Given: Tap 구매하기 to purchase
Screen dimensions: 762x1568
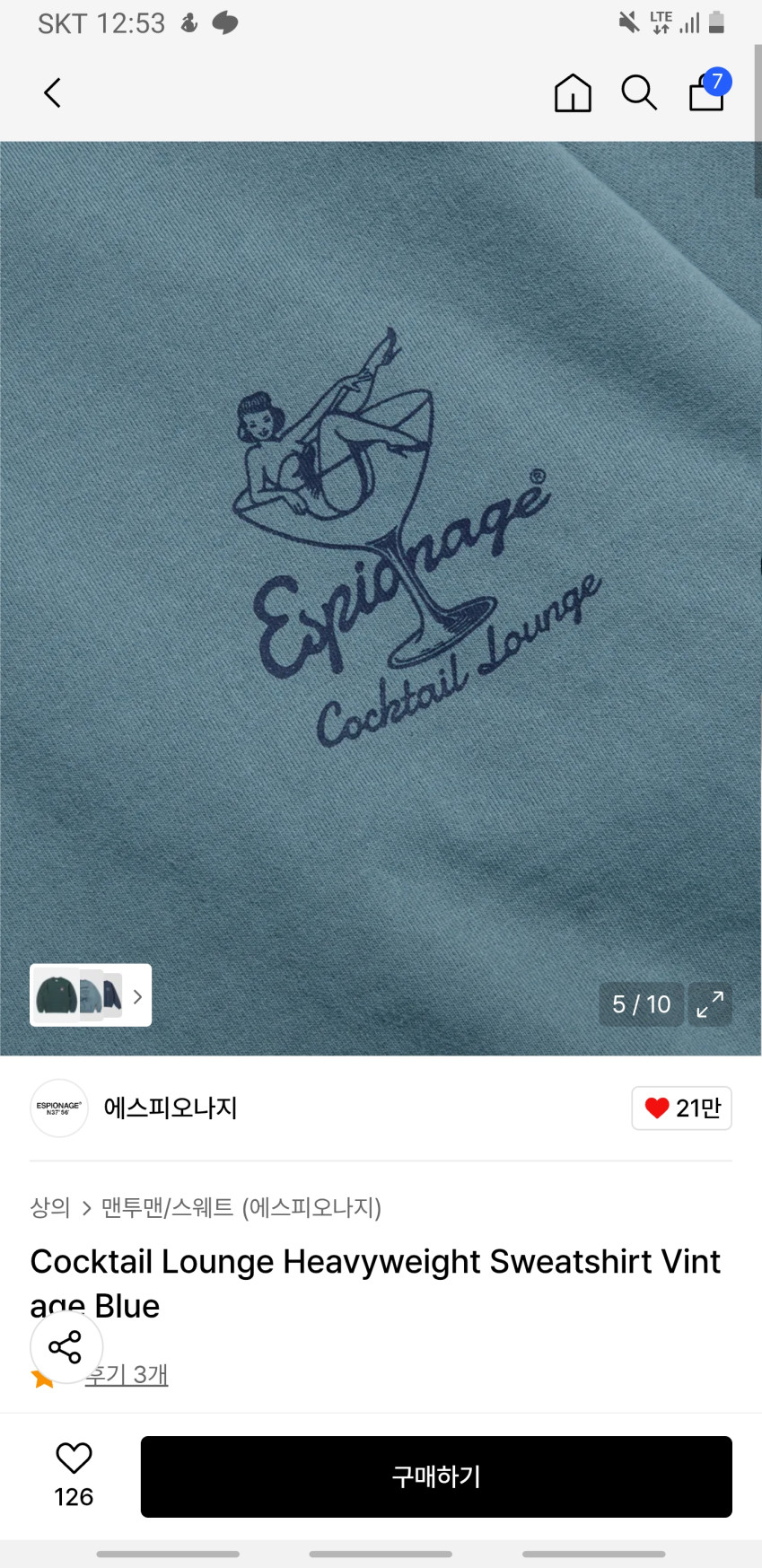Looking at the screenshot, I should [x=436, y=1476].
